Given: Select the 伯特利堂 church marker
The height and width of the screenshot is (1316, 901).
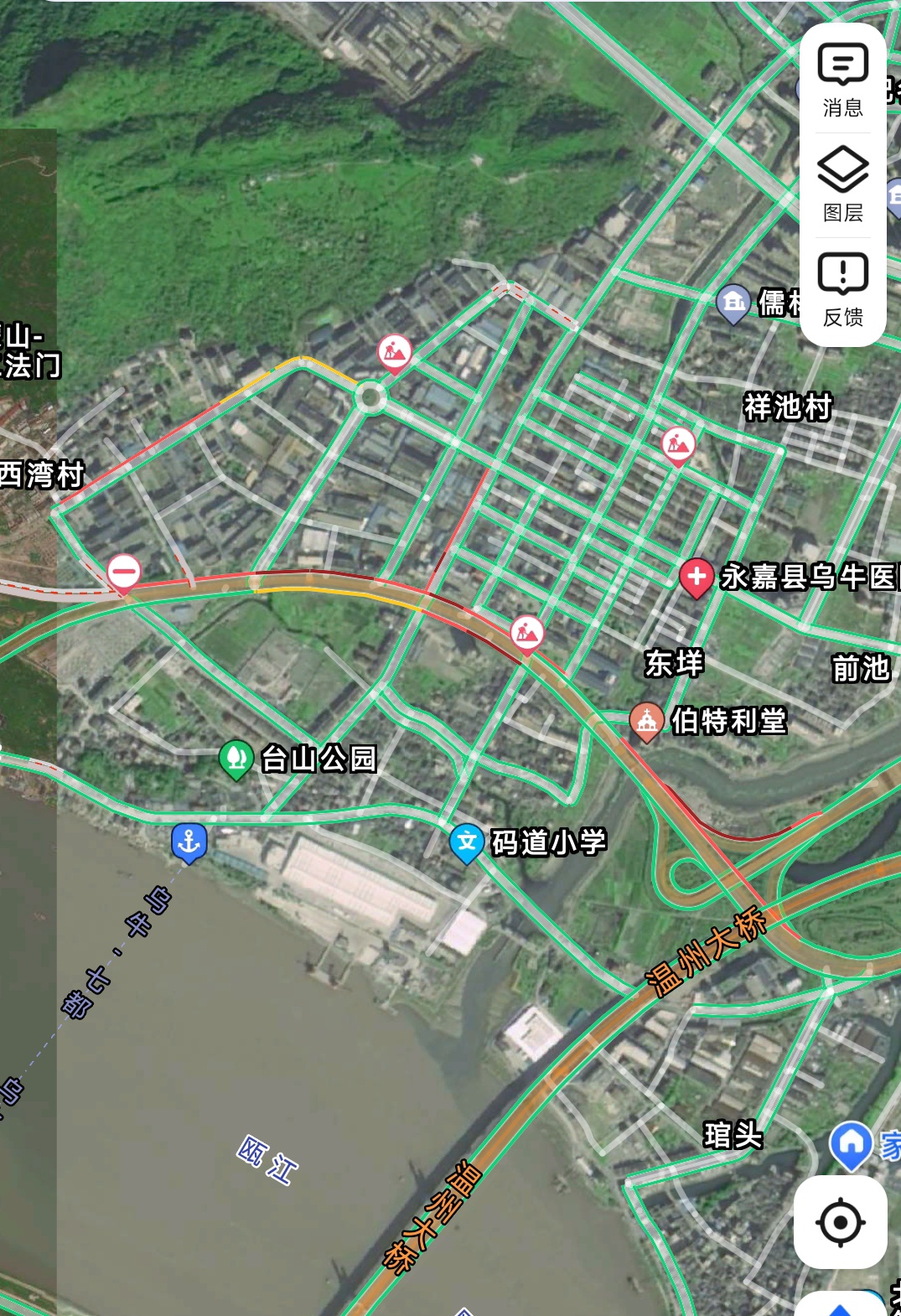Looking at the screenshot, I should 646,721.
